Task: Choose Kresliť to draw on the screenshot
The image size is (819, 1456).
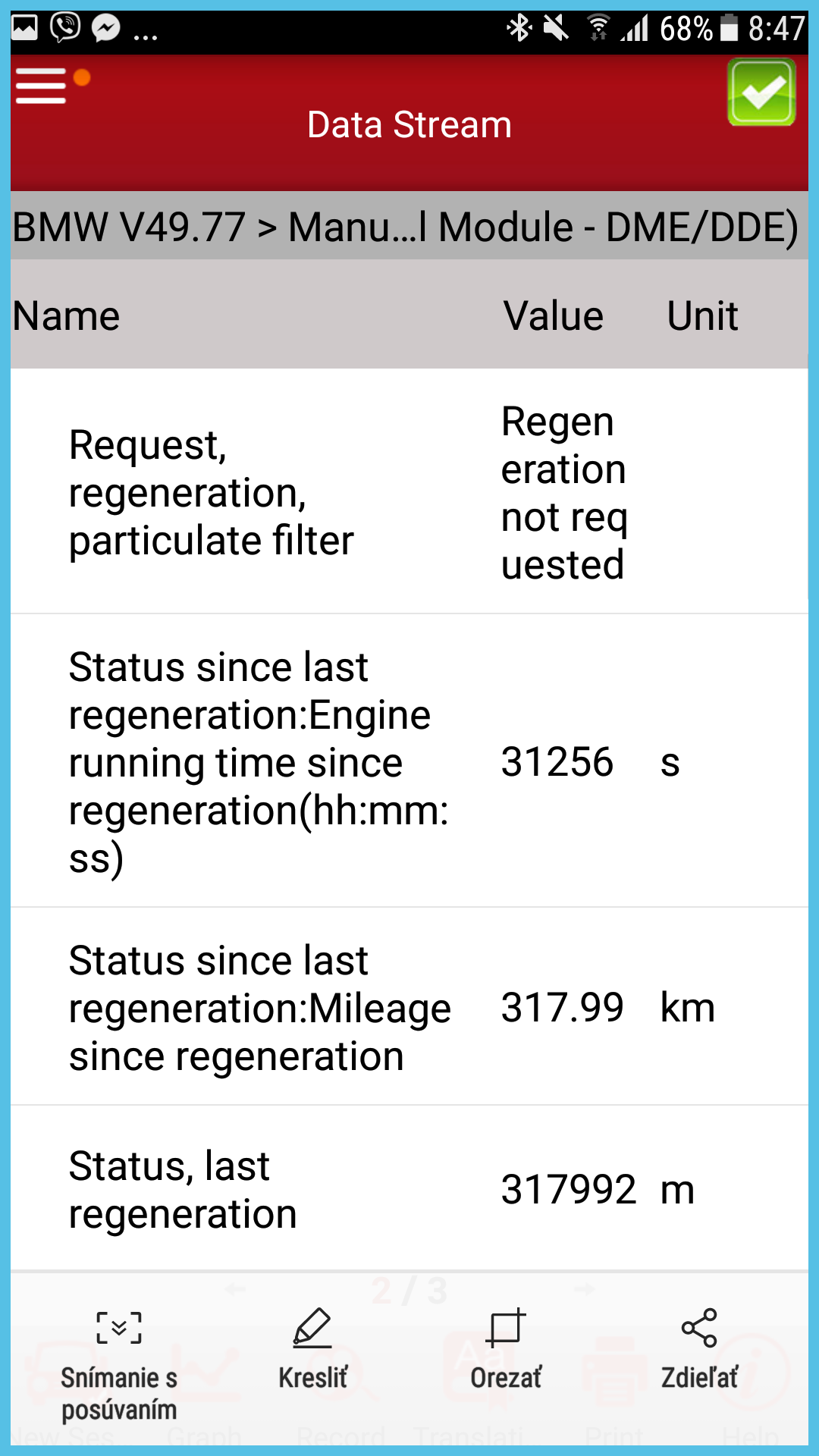Action: [x=312, y=1350]
